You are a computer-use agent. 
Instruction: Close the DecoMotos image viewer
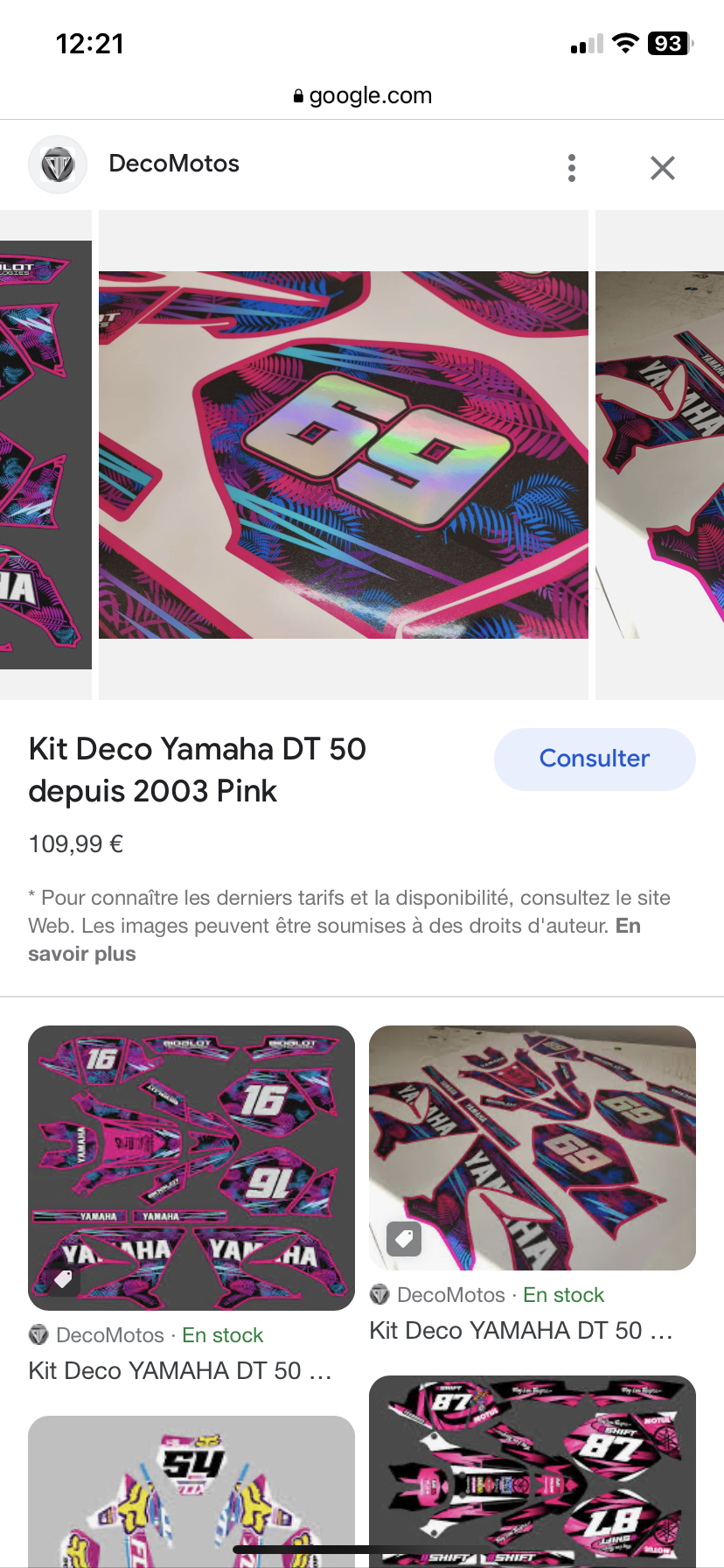[662, 167]
